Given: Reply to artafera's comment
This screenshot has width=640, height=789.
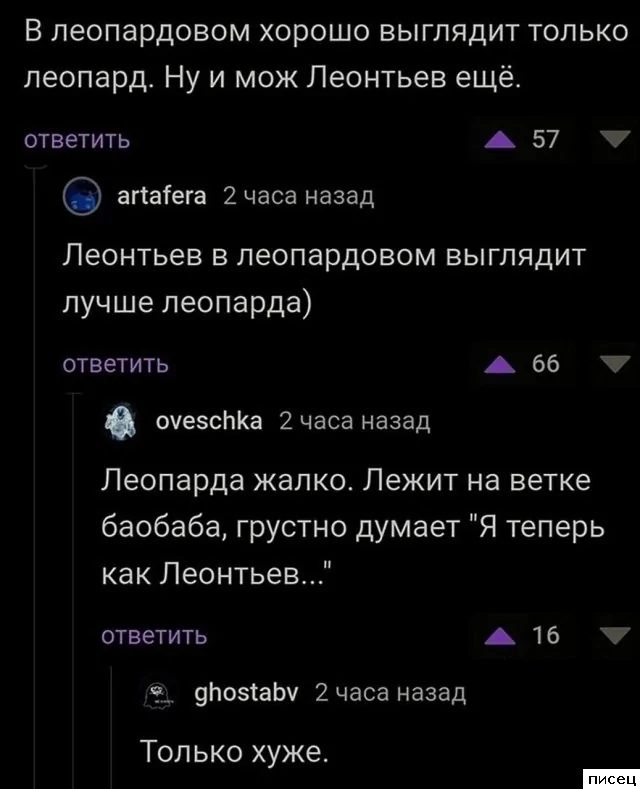Looking at the screenshot, I should tap(115, 365).
